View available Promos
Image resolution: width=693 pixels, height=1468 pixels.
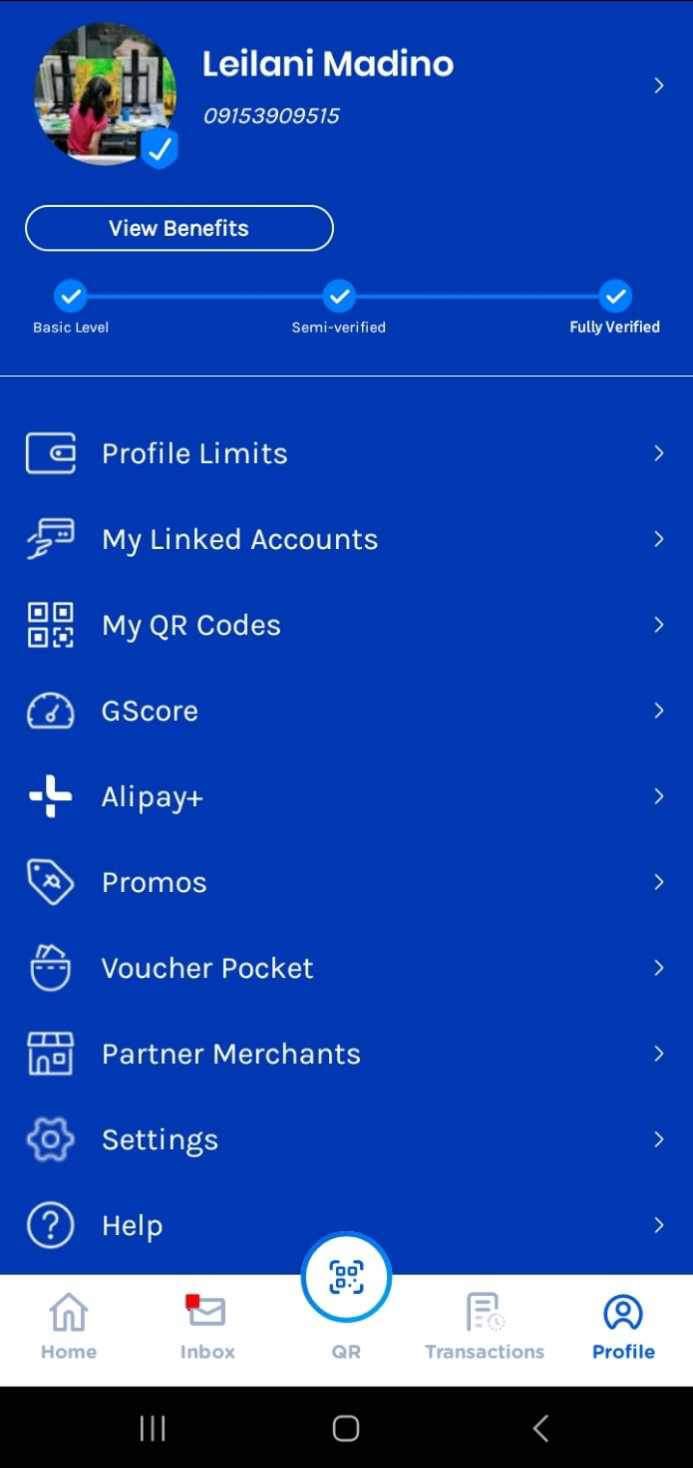click(345, 883)
